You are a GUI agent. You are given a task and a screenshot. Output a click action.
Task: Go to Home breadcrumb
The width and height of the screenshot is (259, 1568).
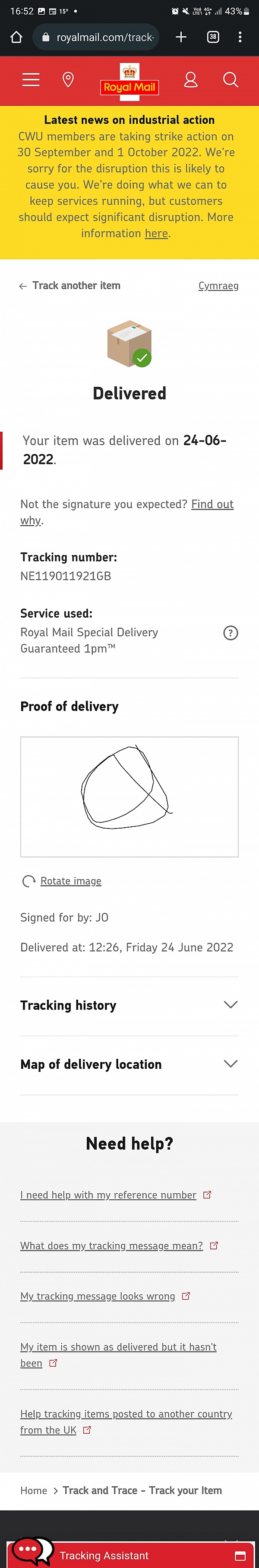click(33, 1490)
